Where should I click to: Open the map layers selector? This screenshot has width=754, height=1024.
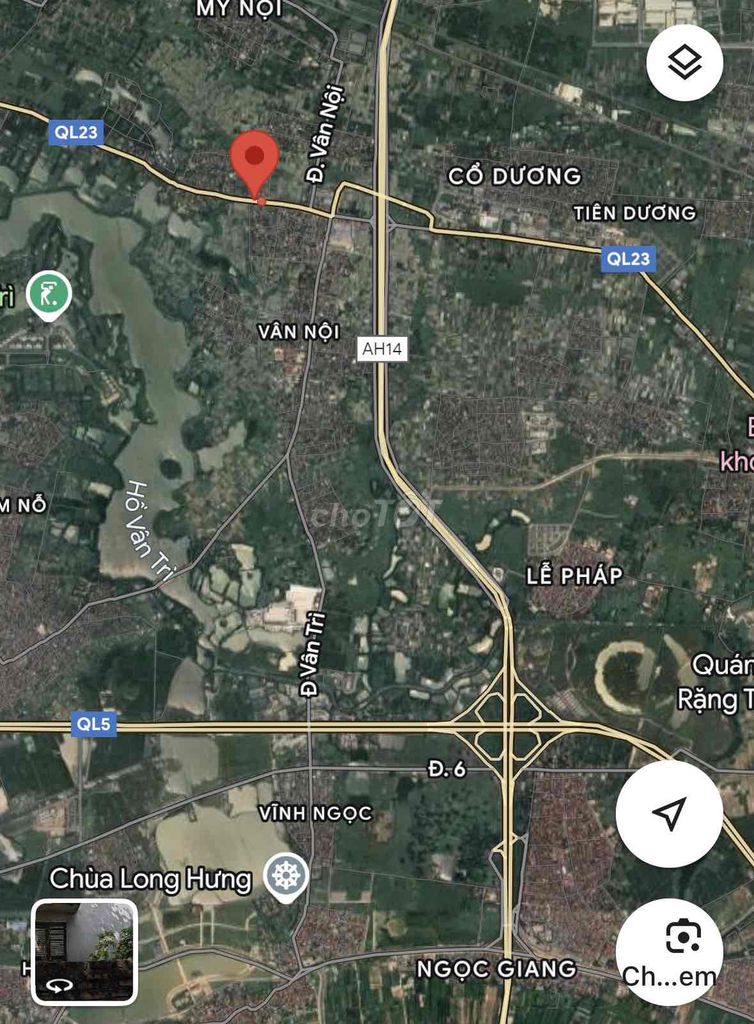[685, 63]
